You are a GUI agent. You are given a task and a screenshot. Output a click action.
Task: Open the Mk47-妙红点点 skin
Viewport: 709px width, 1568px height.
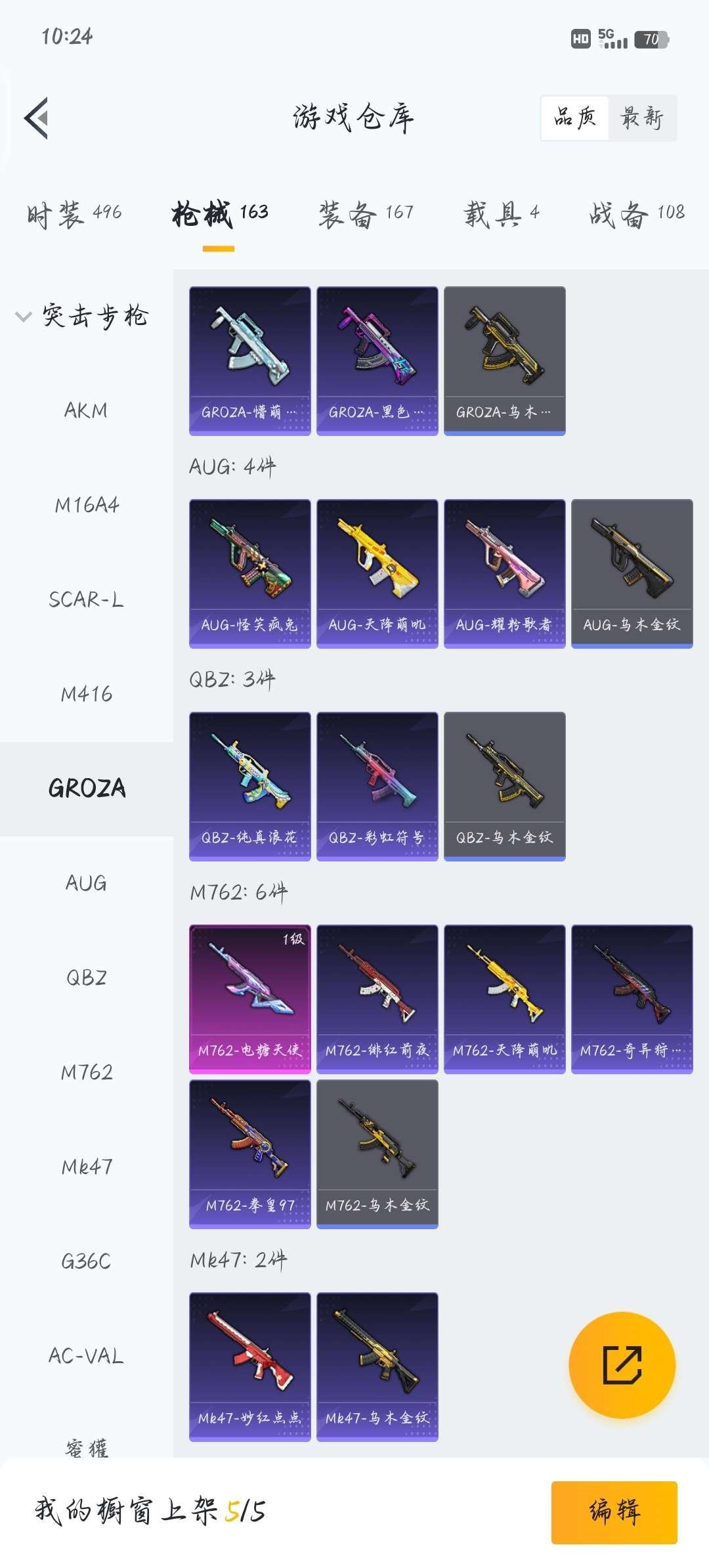(249, 1366)
